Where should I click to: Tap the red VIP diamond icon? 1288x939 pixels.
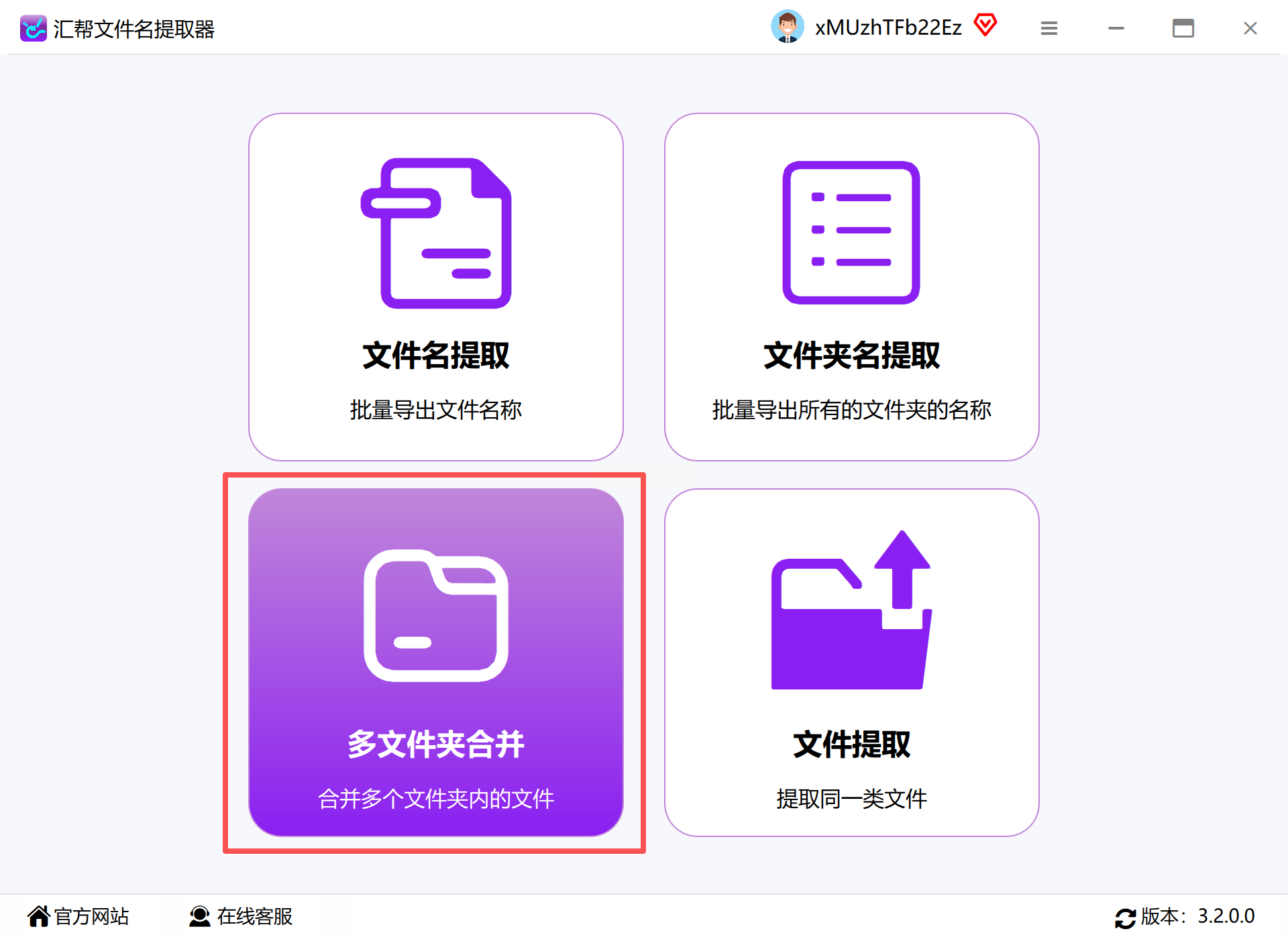pos(985,25)
